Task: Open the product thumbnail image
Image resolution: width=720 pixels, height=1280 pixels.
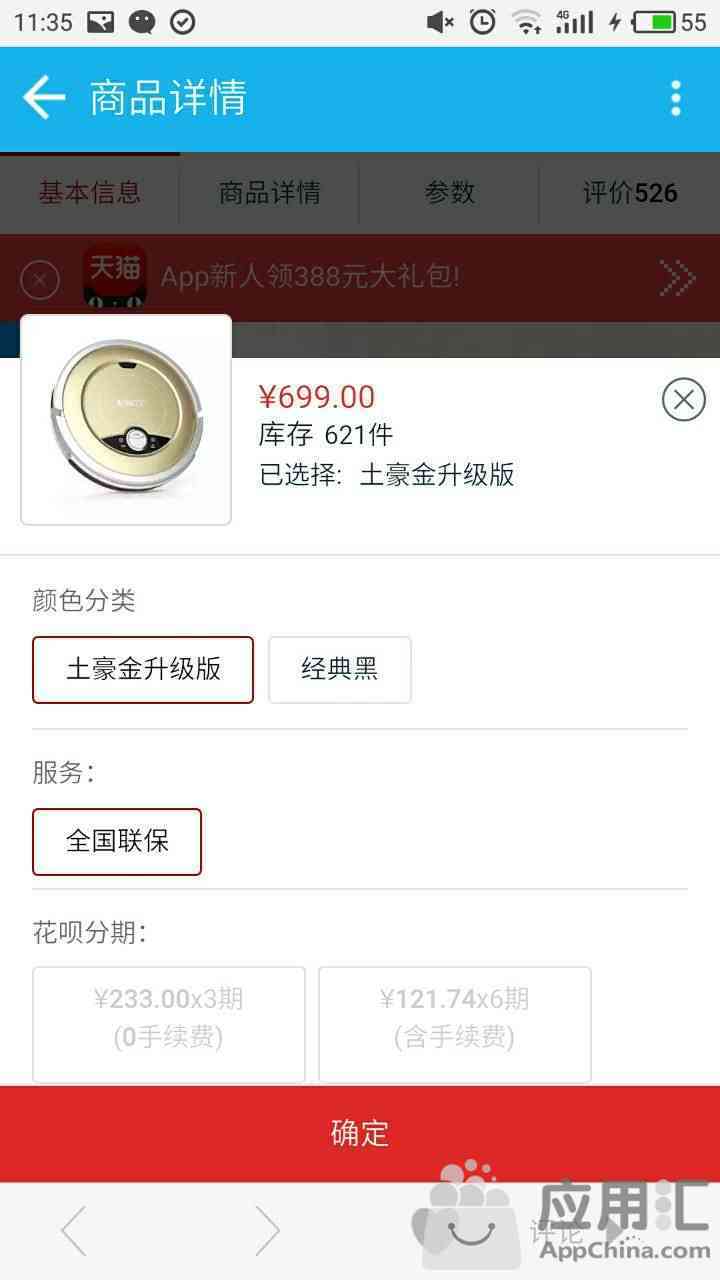Action: (126, 420)
